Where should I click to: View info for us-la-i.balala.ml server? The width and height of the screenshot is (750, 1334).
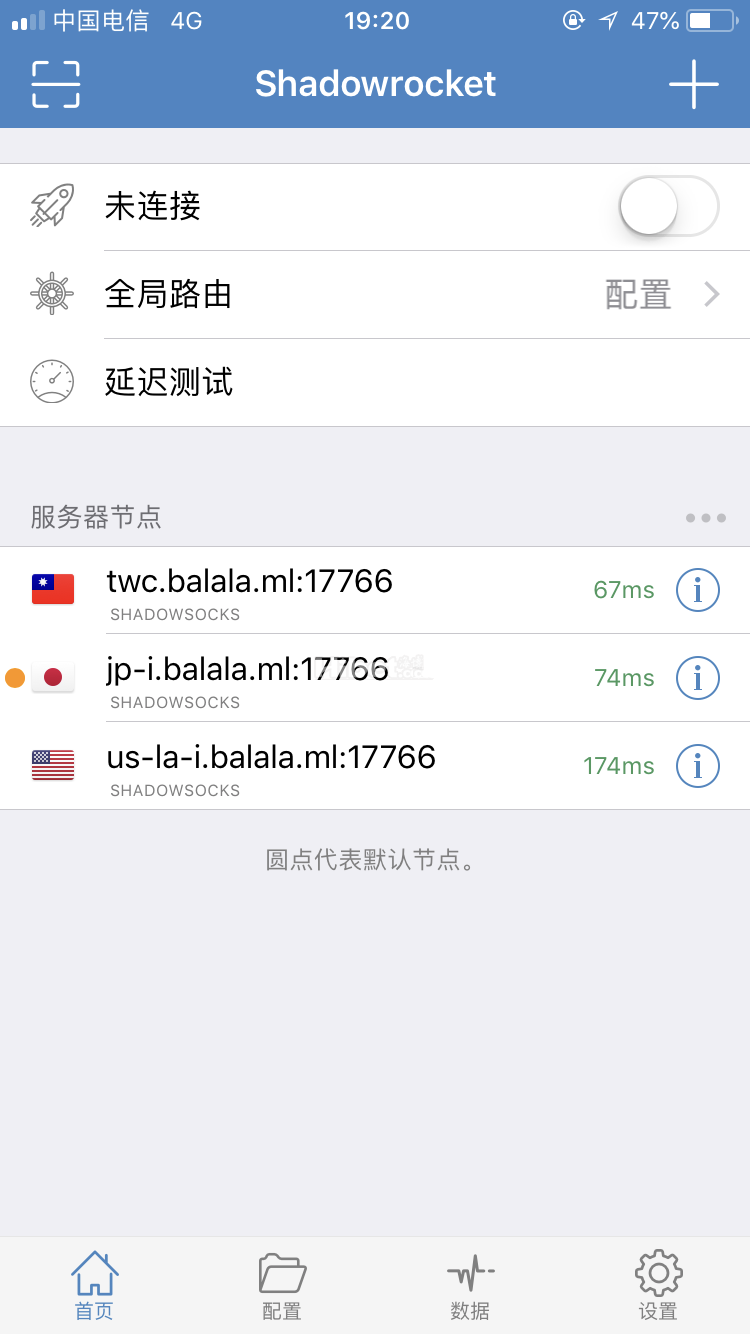[698, 766]
